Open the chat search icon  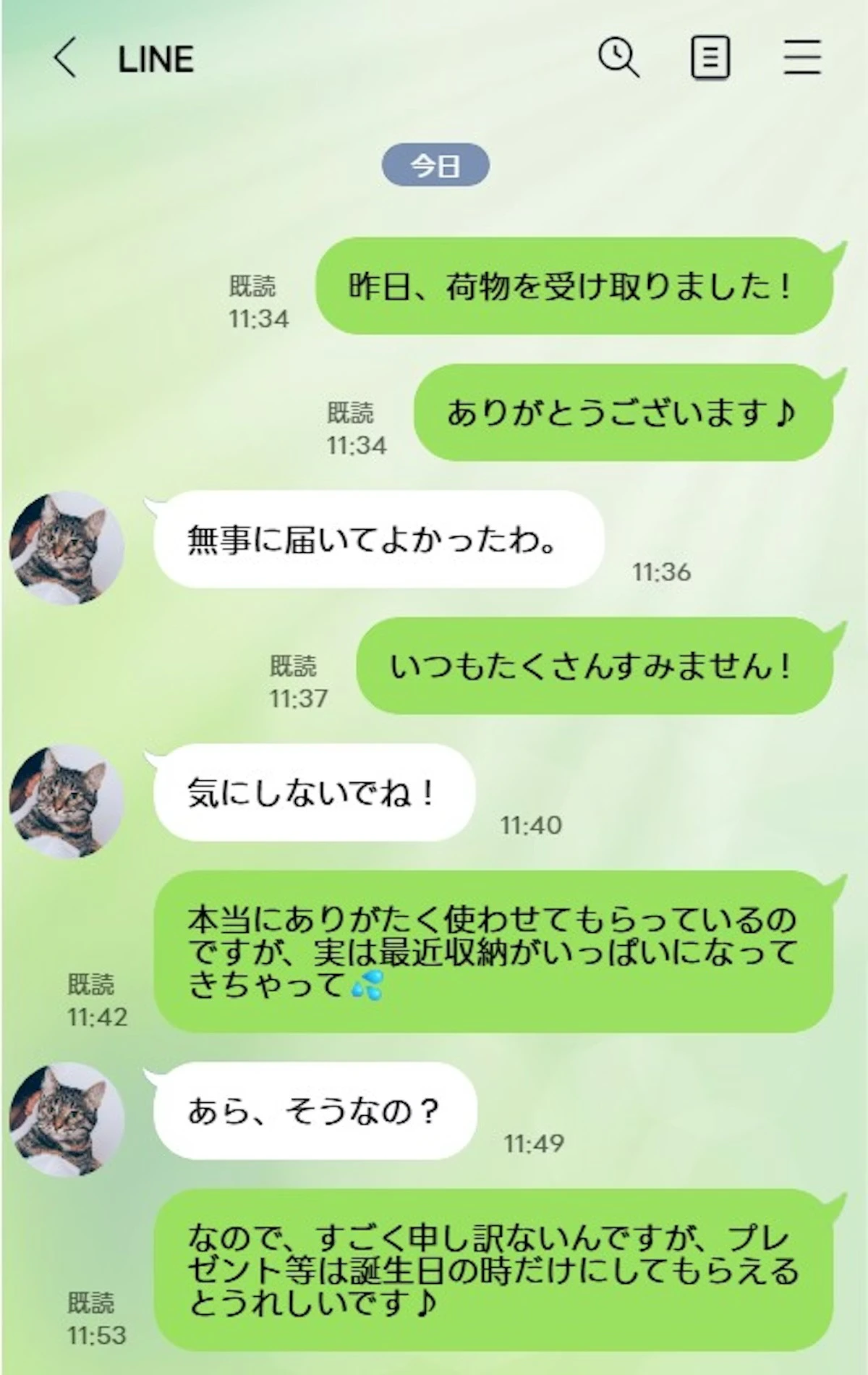pos(618,57)
